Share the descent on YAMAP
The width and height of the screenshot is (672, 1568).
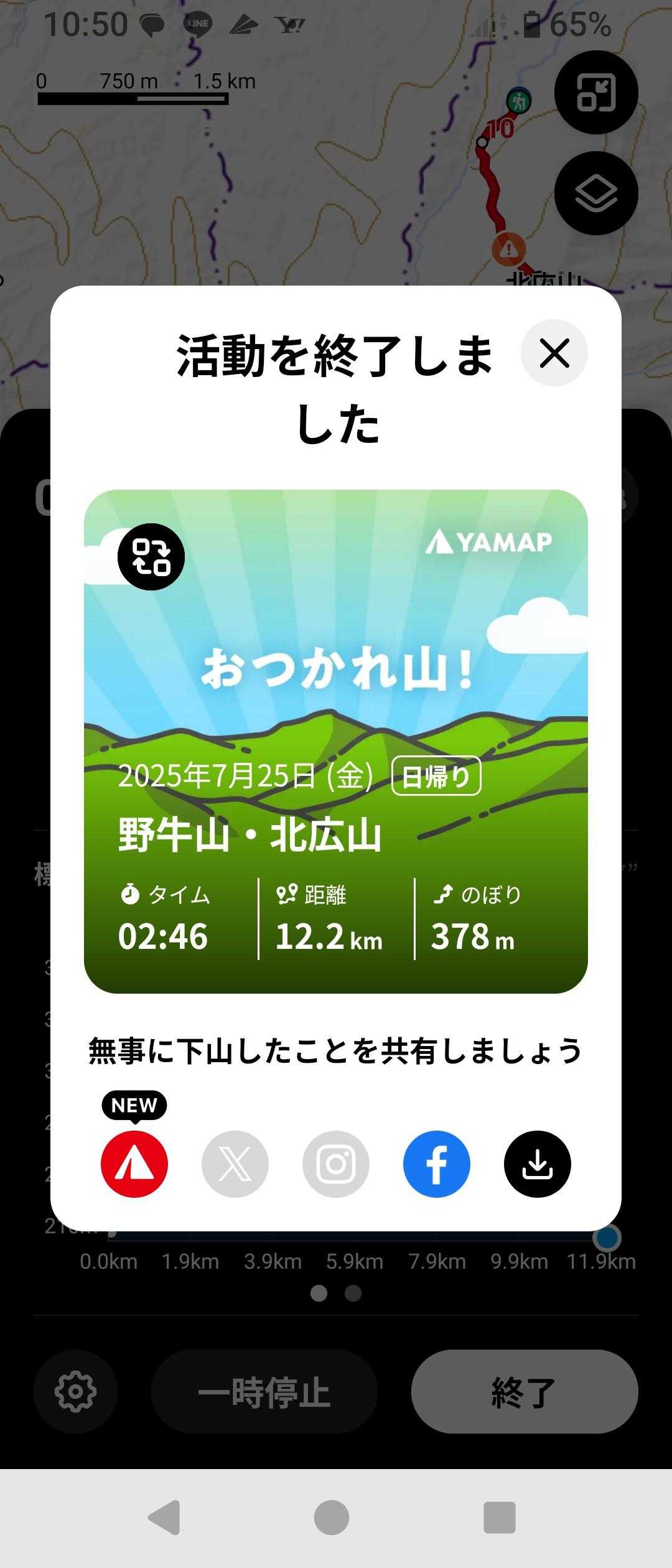point(134,1164)
